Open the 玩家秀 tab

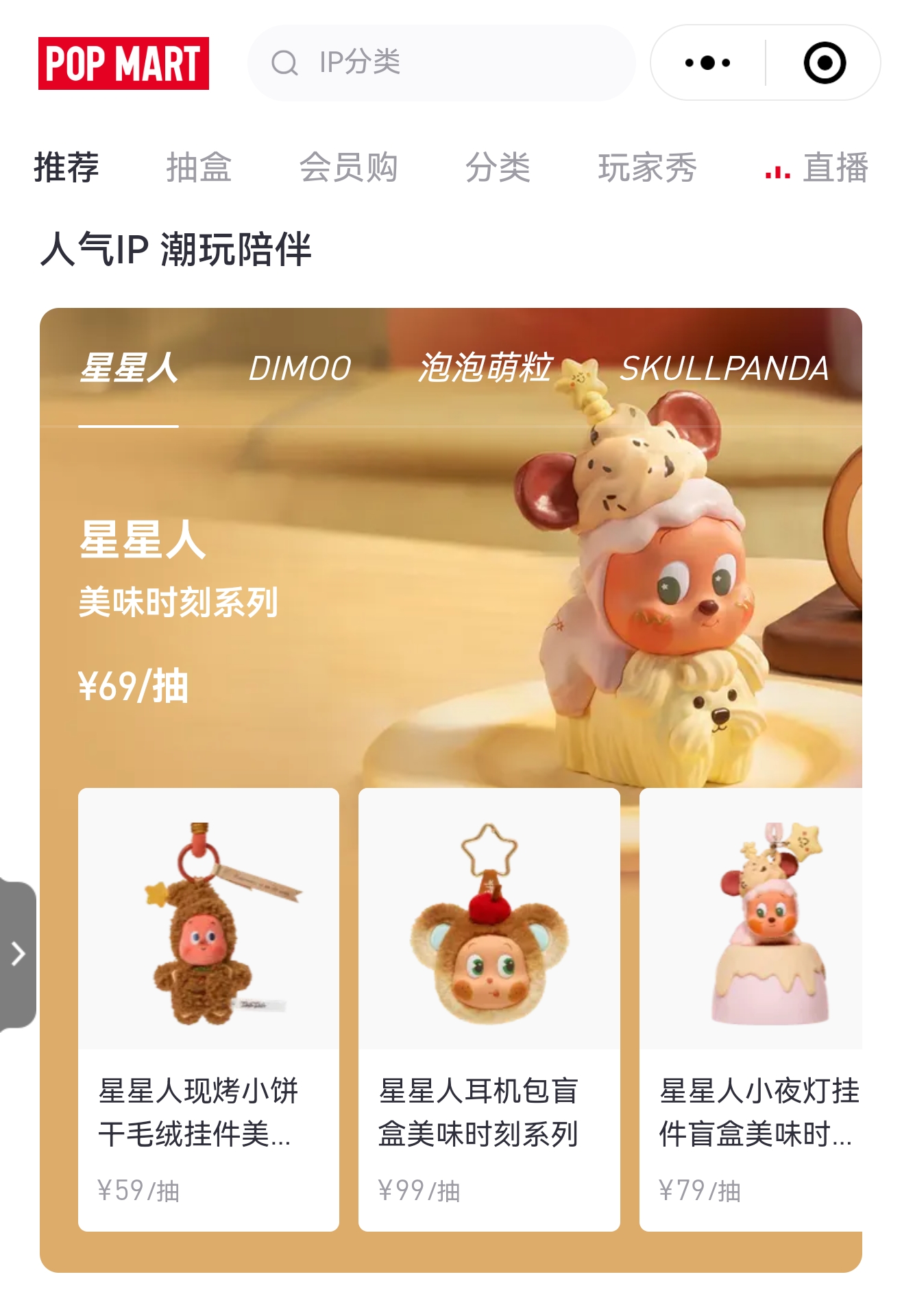pos(647,167)
